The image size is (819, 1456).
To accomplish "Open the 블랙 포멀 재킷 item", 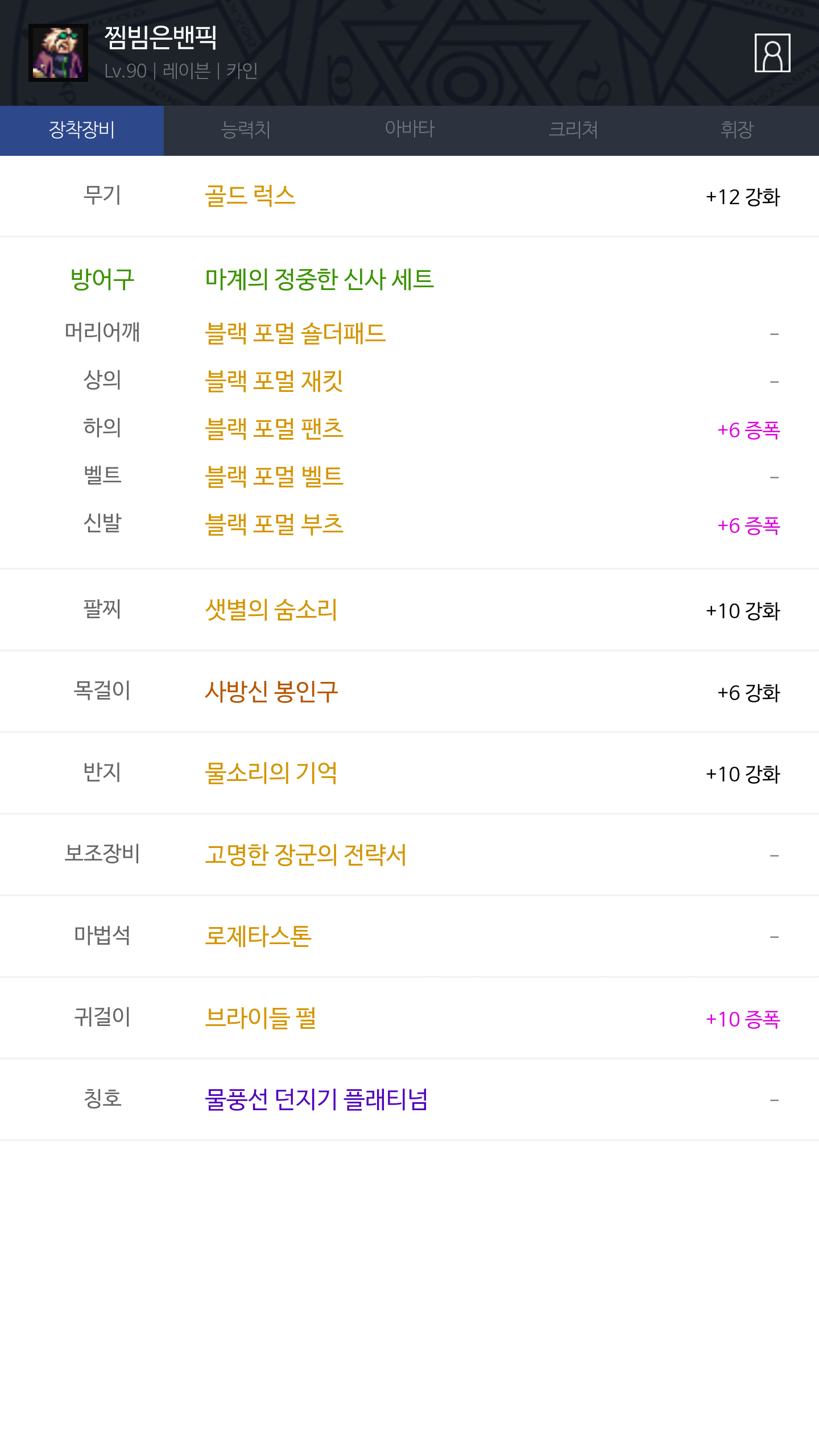I will coord(274,381).
